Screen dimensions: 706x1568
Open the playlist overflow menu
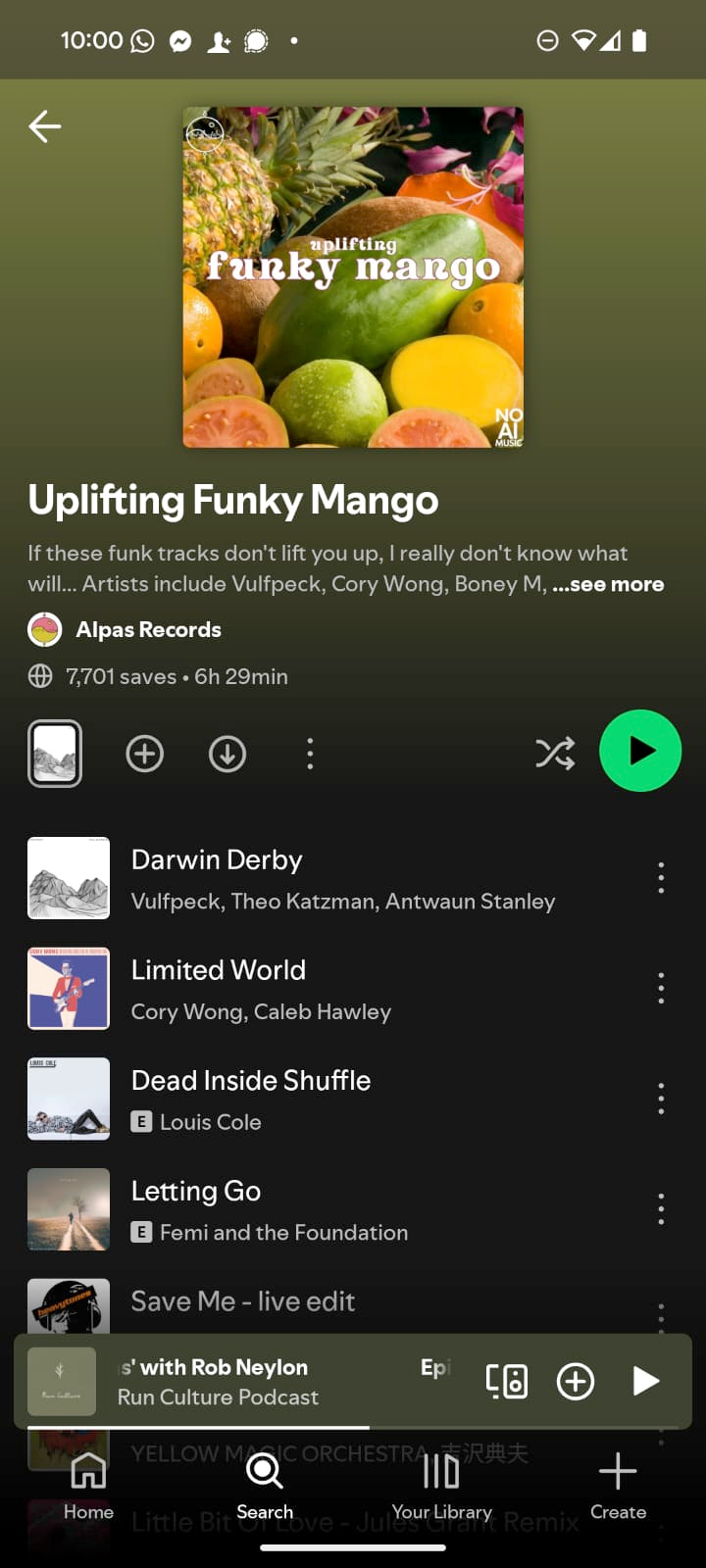click(x=310, y=754)
